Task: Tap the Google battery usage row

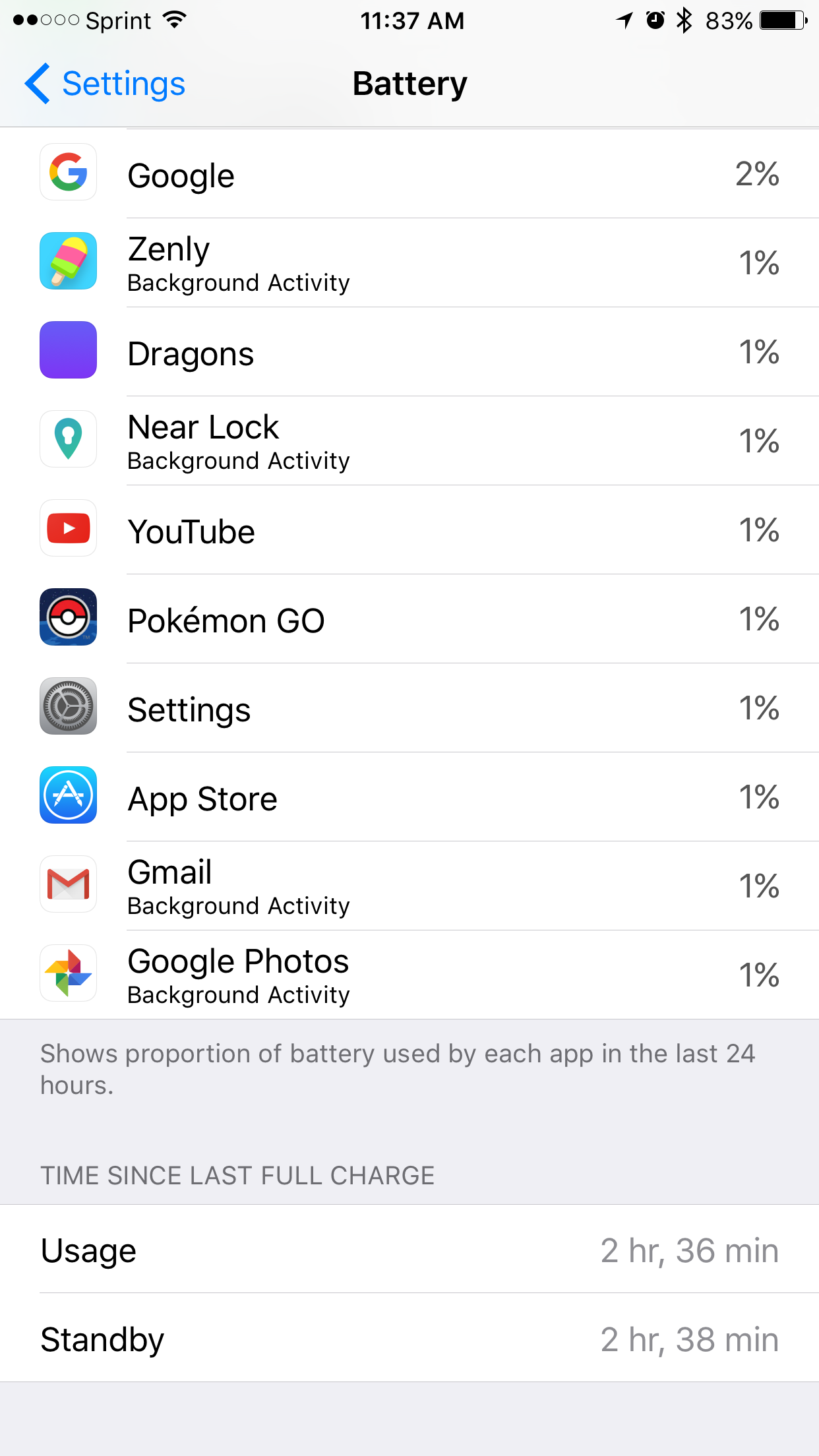Action: click(409, 173)
